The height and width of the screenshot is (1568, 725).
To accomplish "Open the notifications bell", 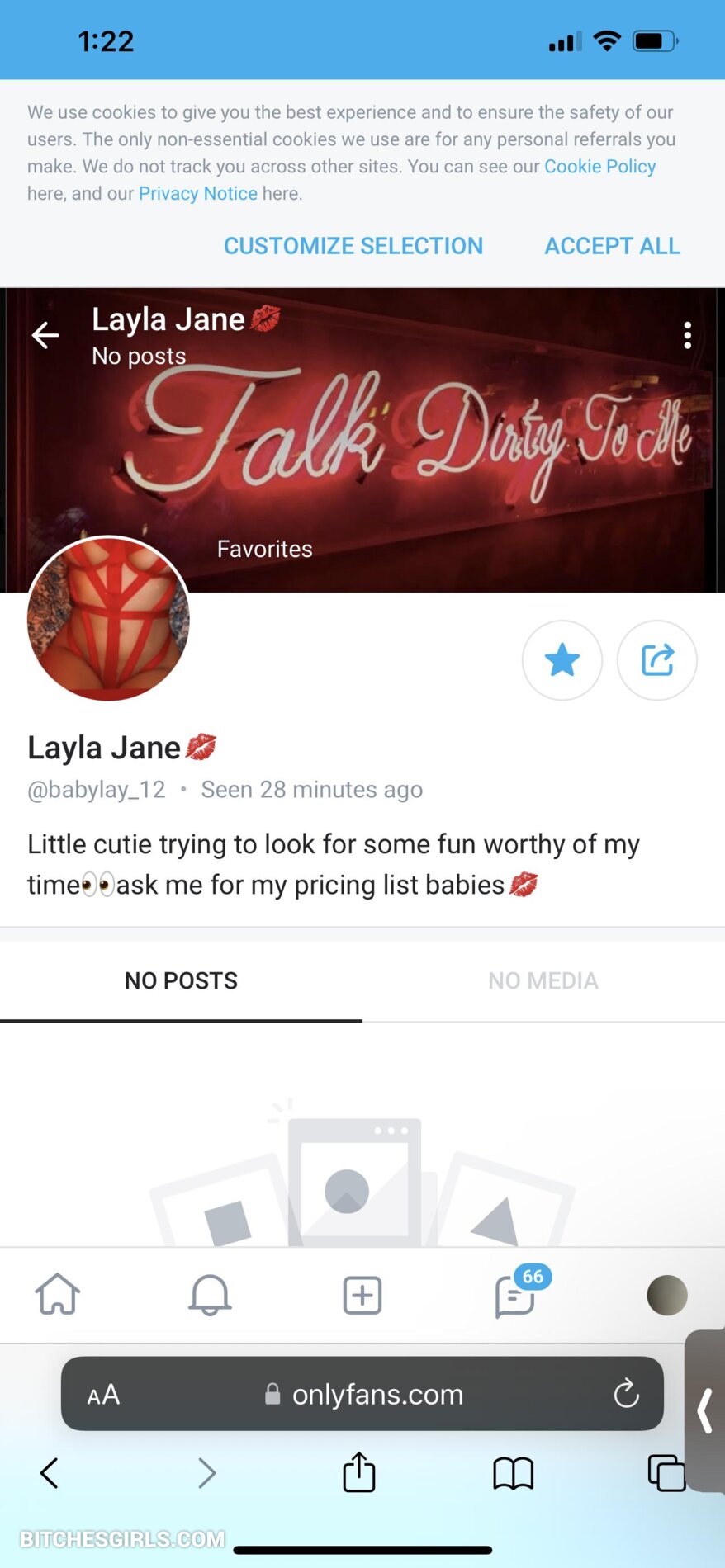I will (210, 1294).
